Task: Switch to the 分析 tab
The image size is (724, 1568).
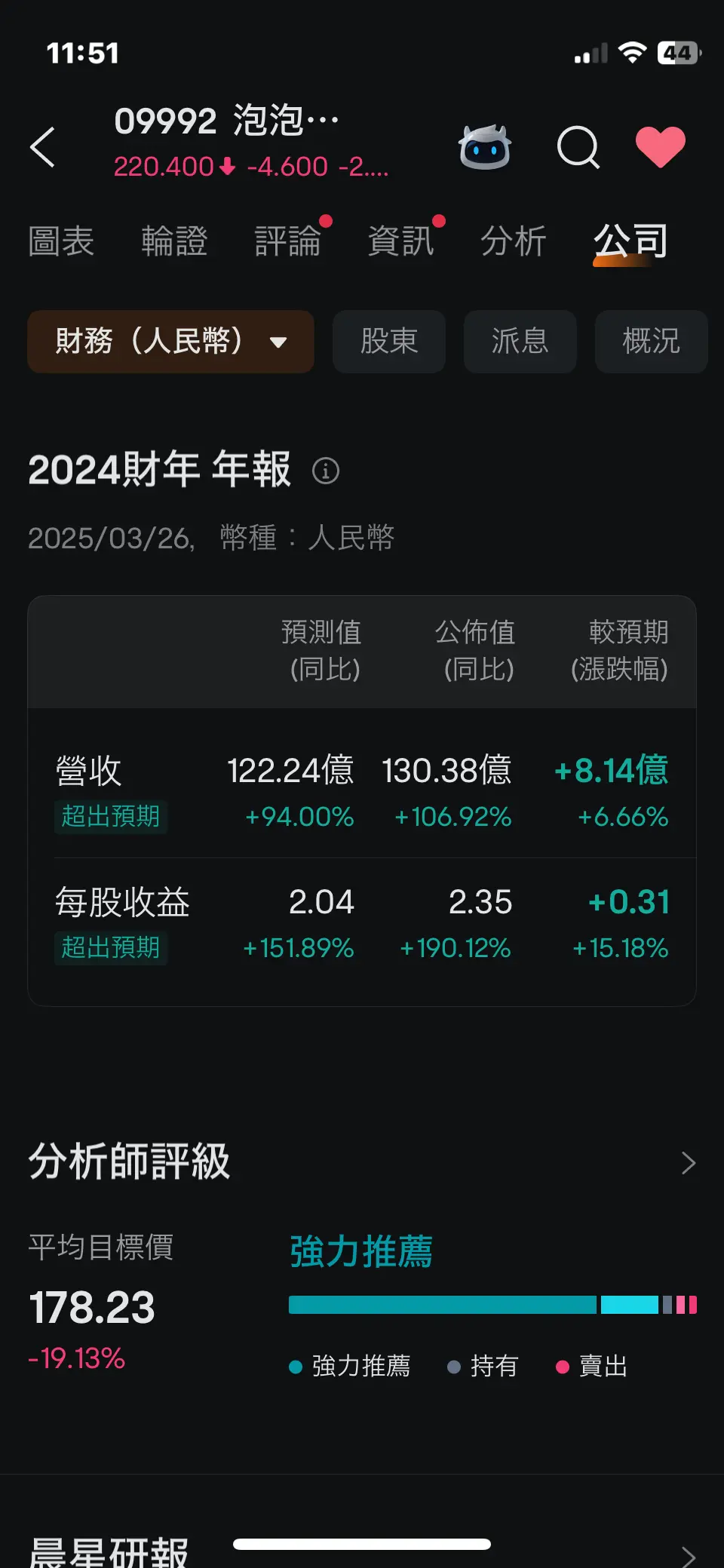Action: (x=514, y=241)
